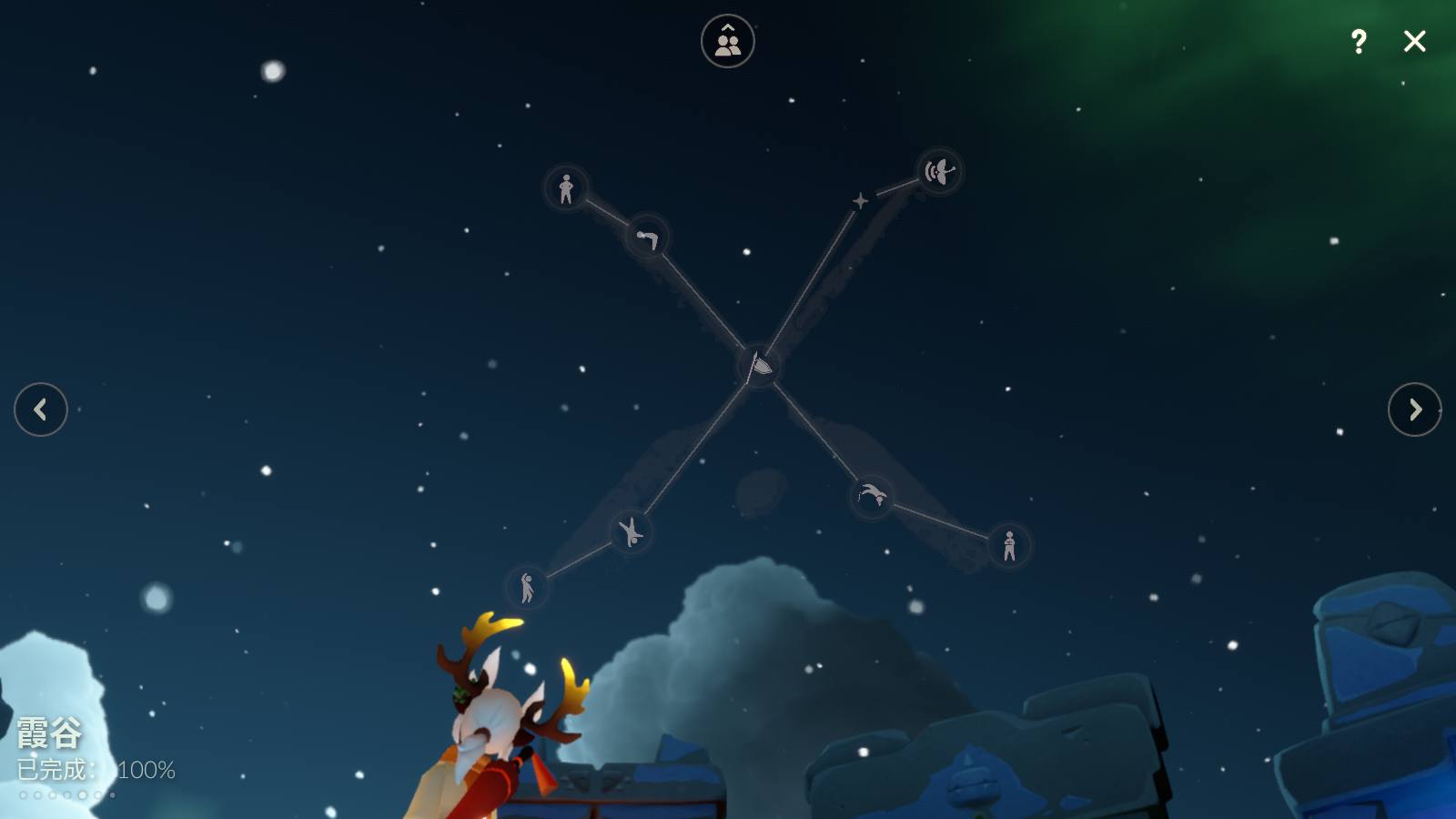Select the diving pose spirit node

coord(872,497)
